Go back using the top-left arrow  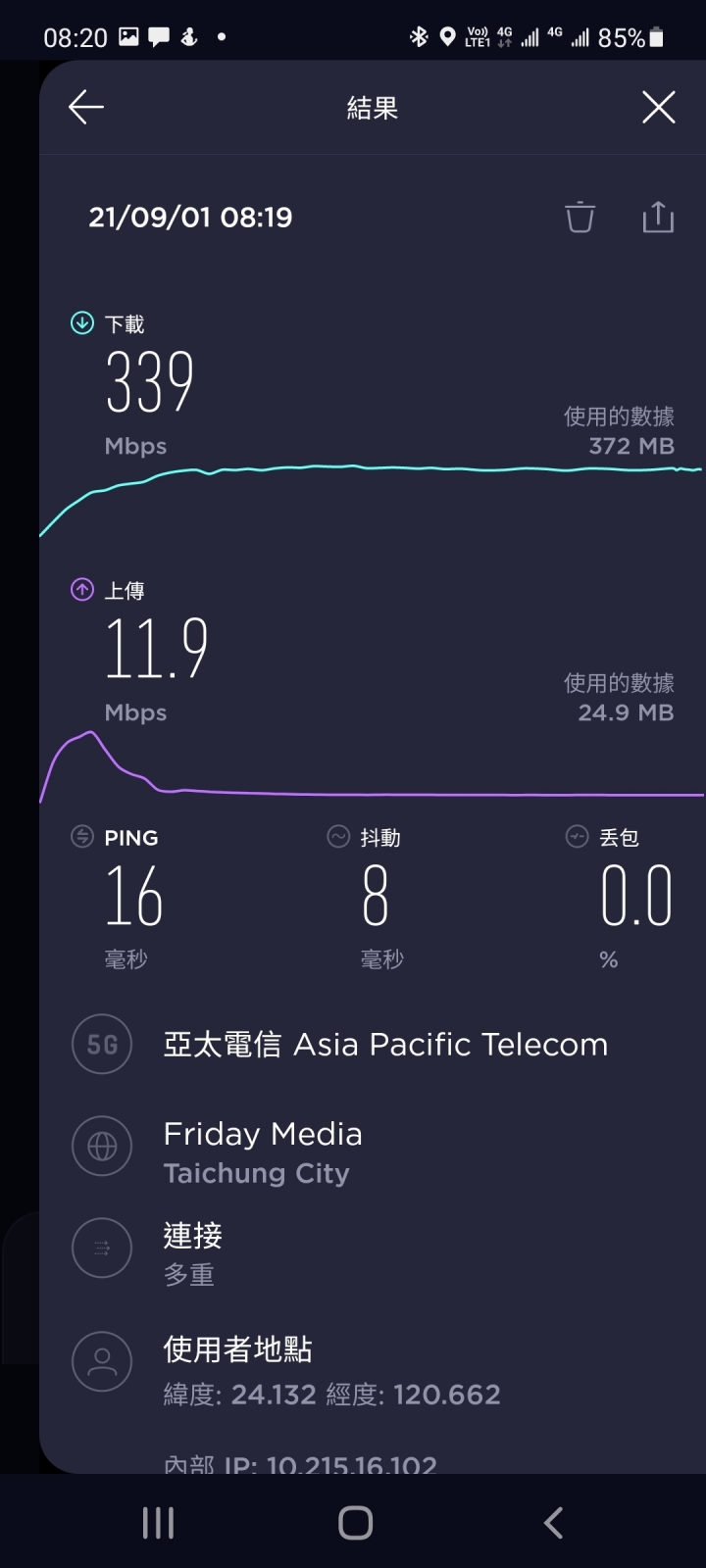point(86,107)
